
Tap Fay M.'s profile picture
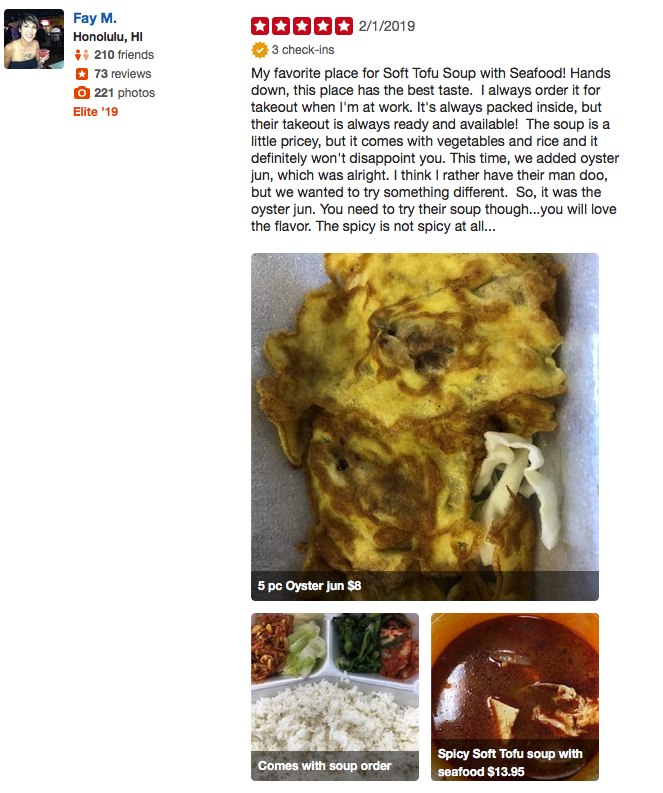[x=35, y=40]
